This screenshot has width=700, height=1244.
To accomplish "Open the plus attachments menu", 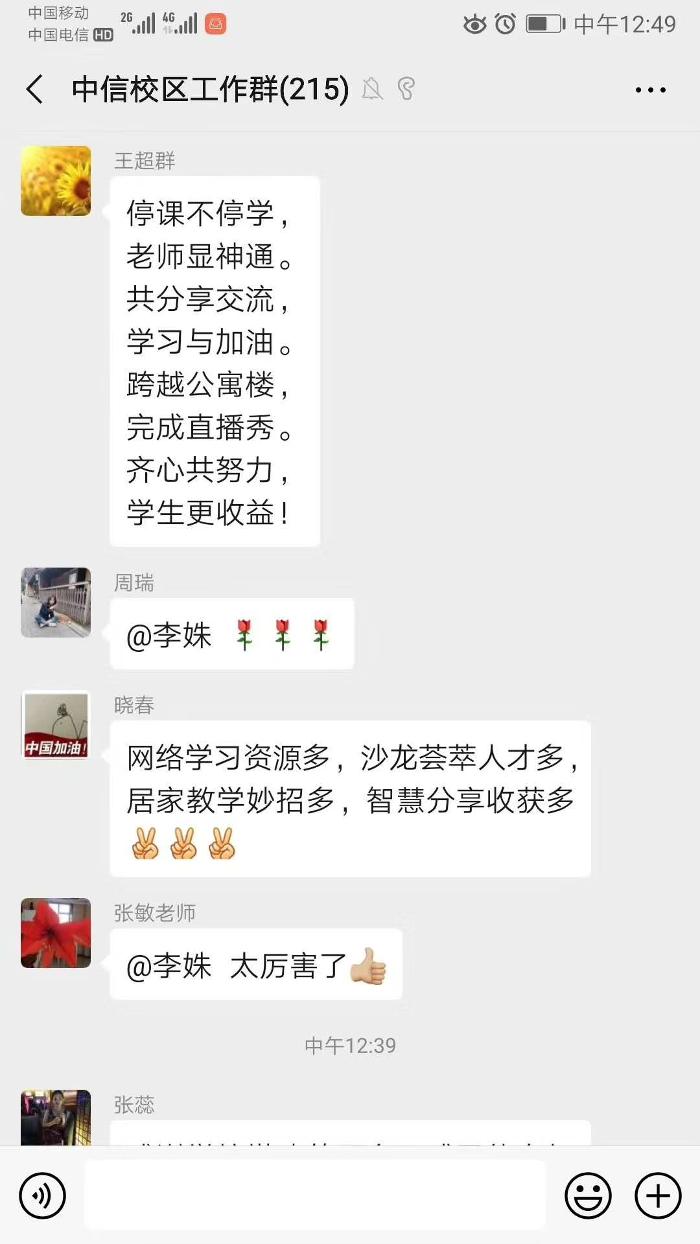I will [658, 1195].
